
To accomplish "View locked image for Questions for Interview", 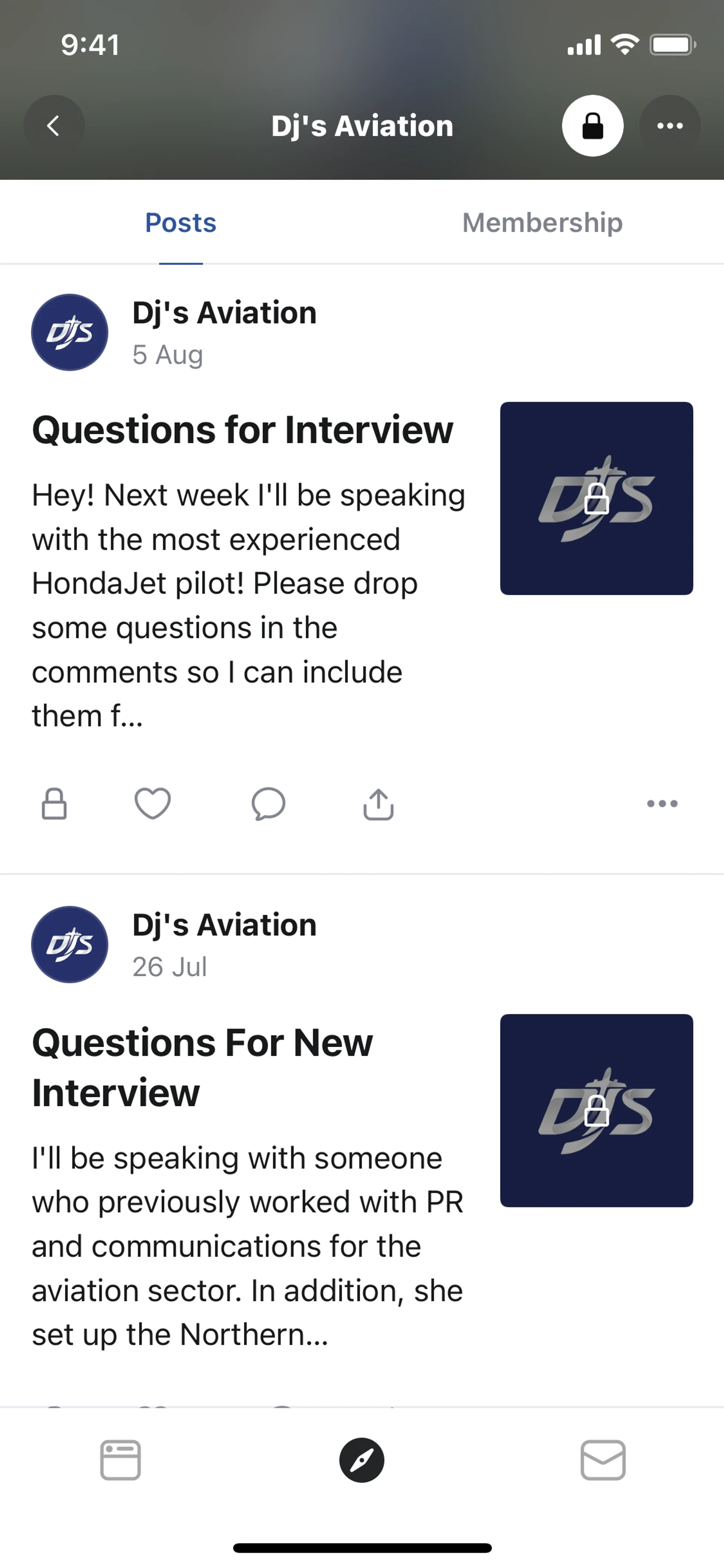I will pyautogui.click(x=596, y=498).
